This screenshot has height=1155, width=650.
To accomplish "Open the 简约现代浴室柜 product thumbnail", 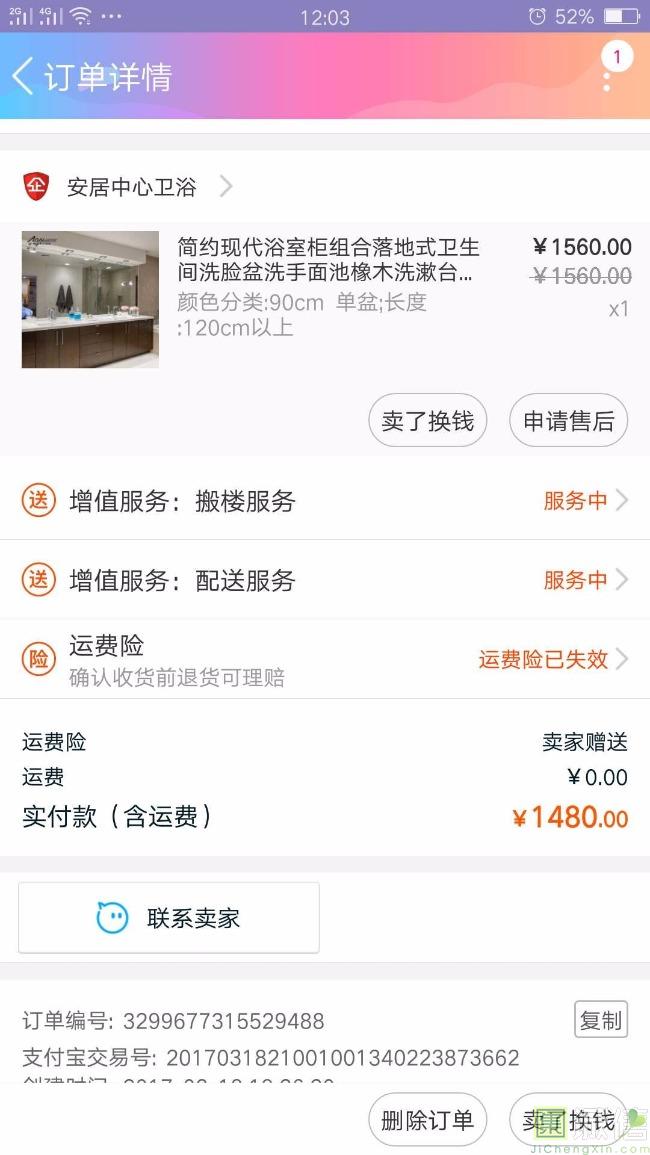I will pos(90,300).
